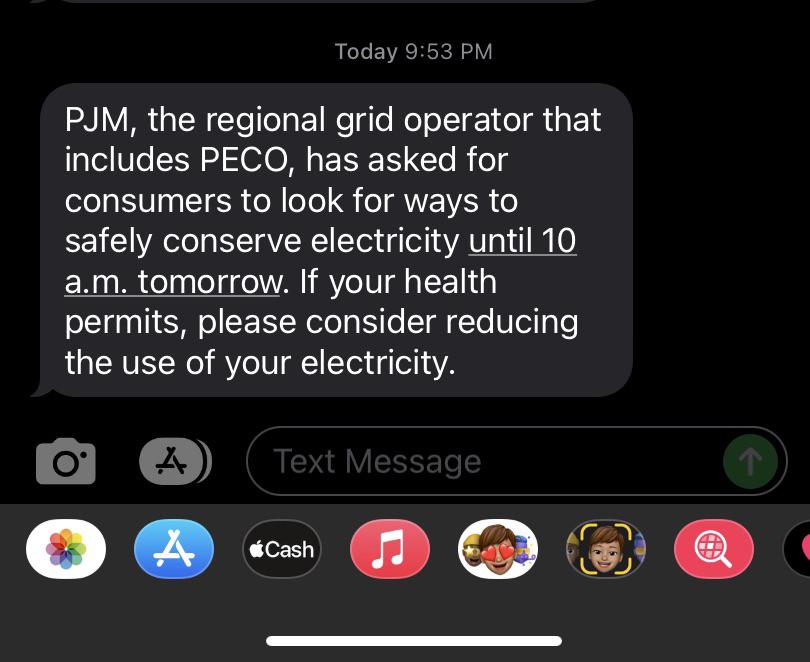Open Memoji stickers with heart eyes

[x=498, y=549]
